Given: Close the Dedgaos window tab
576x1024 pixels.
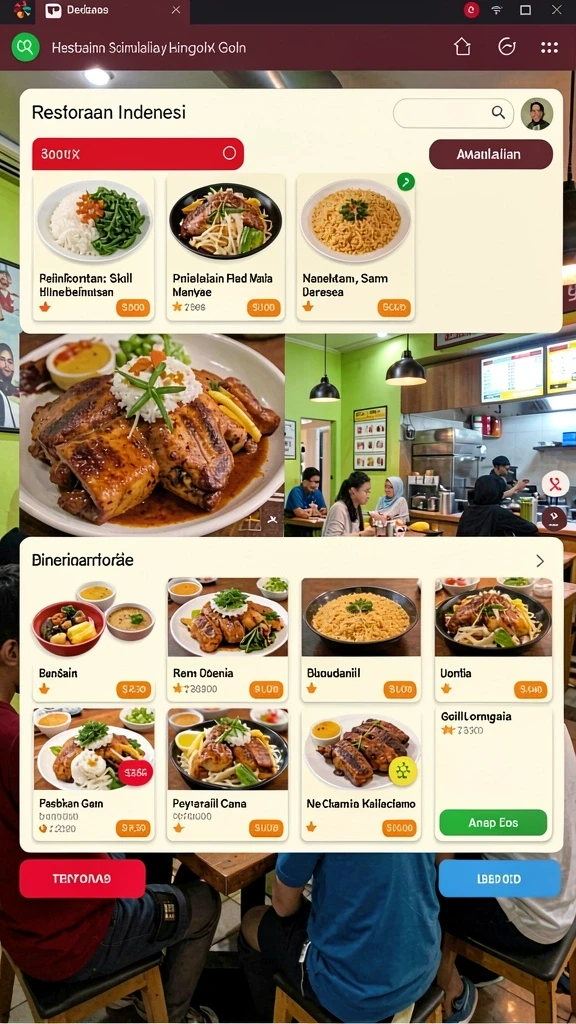Looking at the screenshot, I should coord(176,10).
